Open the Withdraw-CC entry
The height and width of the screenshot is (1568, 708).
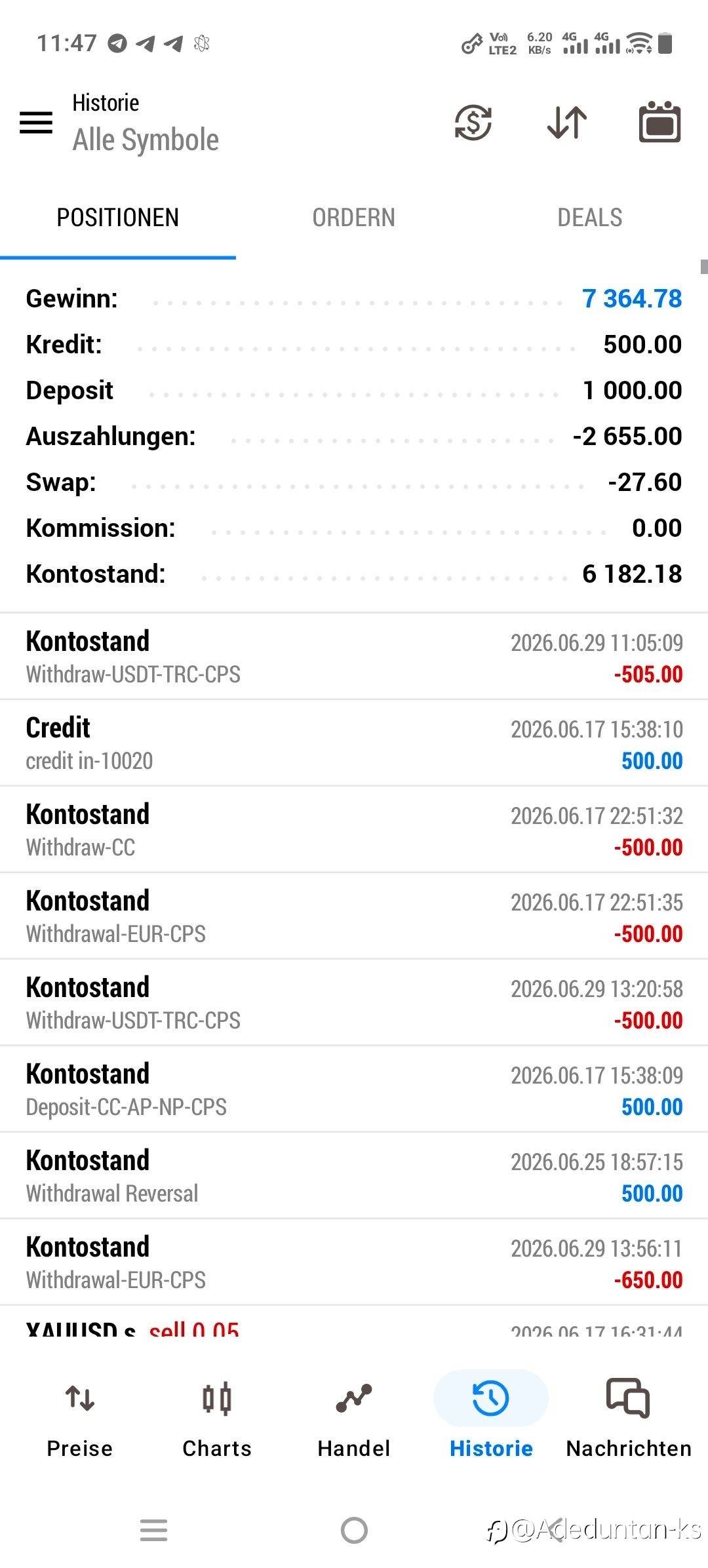tap(354, 830)
